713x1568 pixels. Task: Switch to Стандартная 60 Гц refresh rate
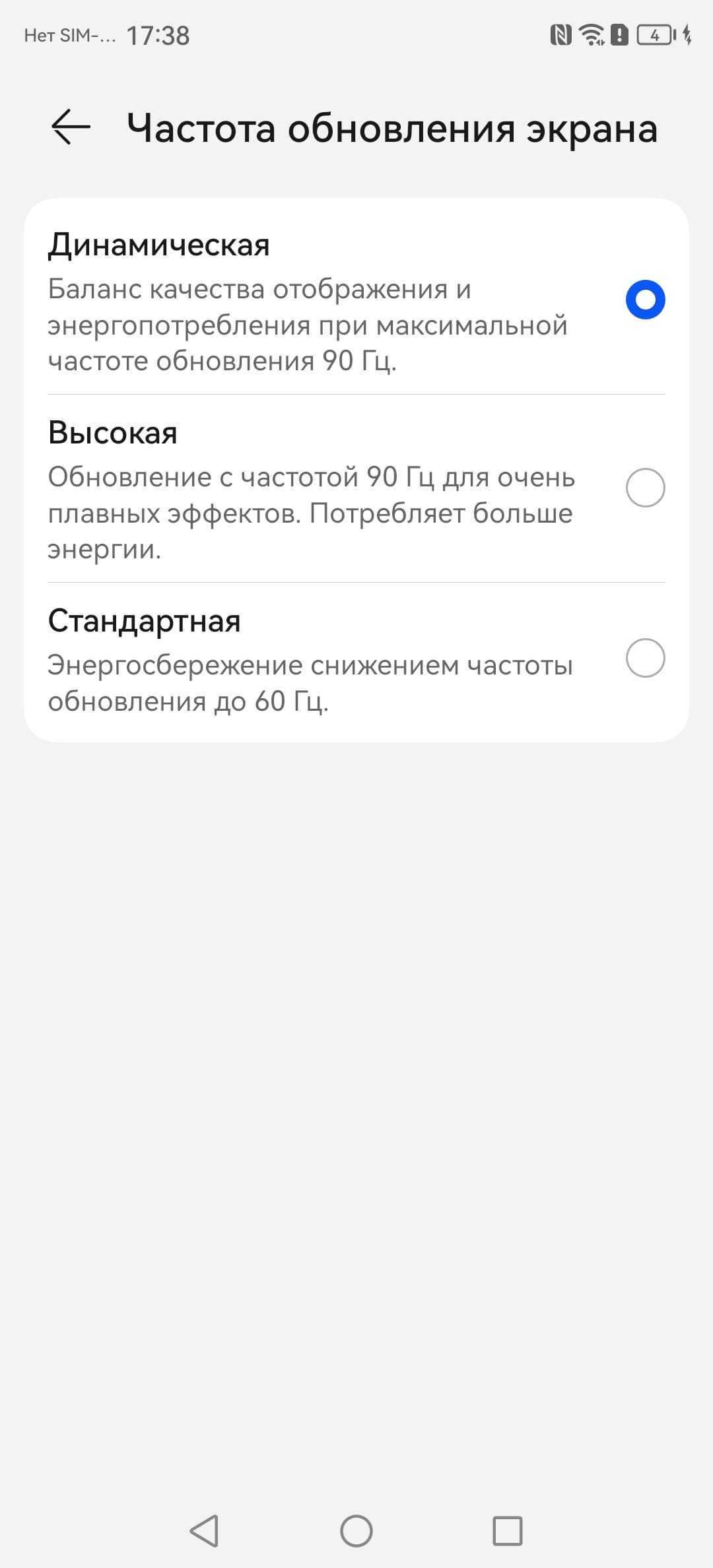pos(644,658)
